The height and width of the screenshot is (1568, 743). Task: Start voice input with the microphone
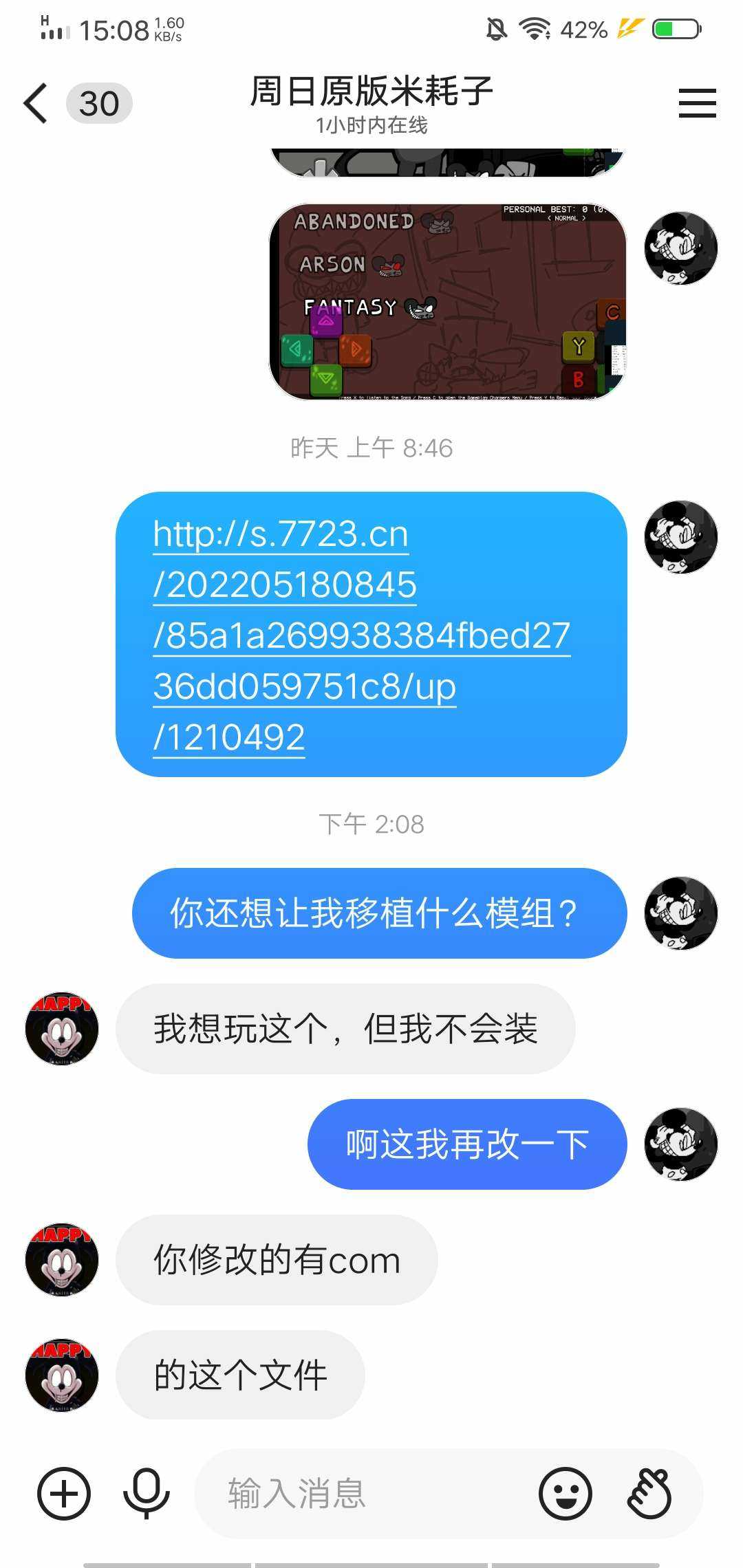click(x=147, y=1494)
